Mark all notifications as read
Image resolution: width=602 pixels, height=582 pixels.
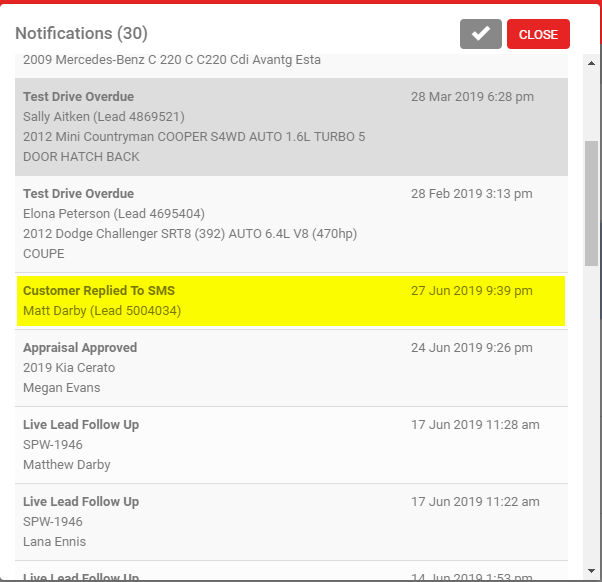point(481,34)
